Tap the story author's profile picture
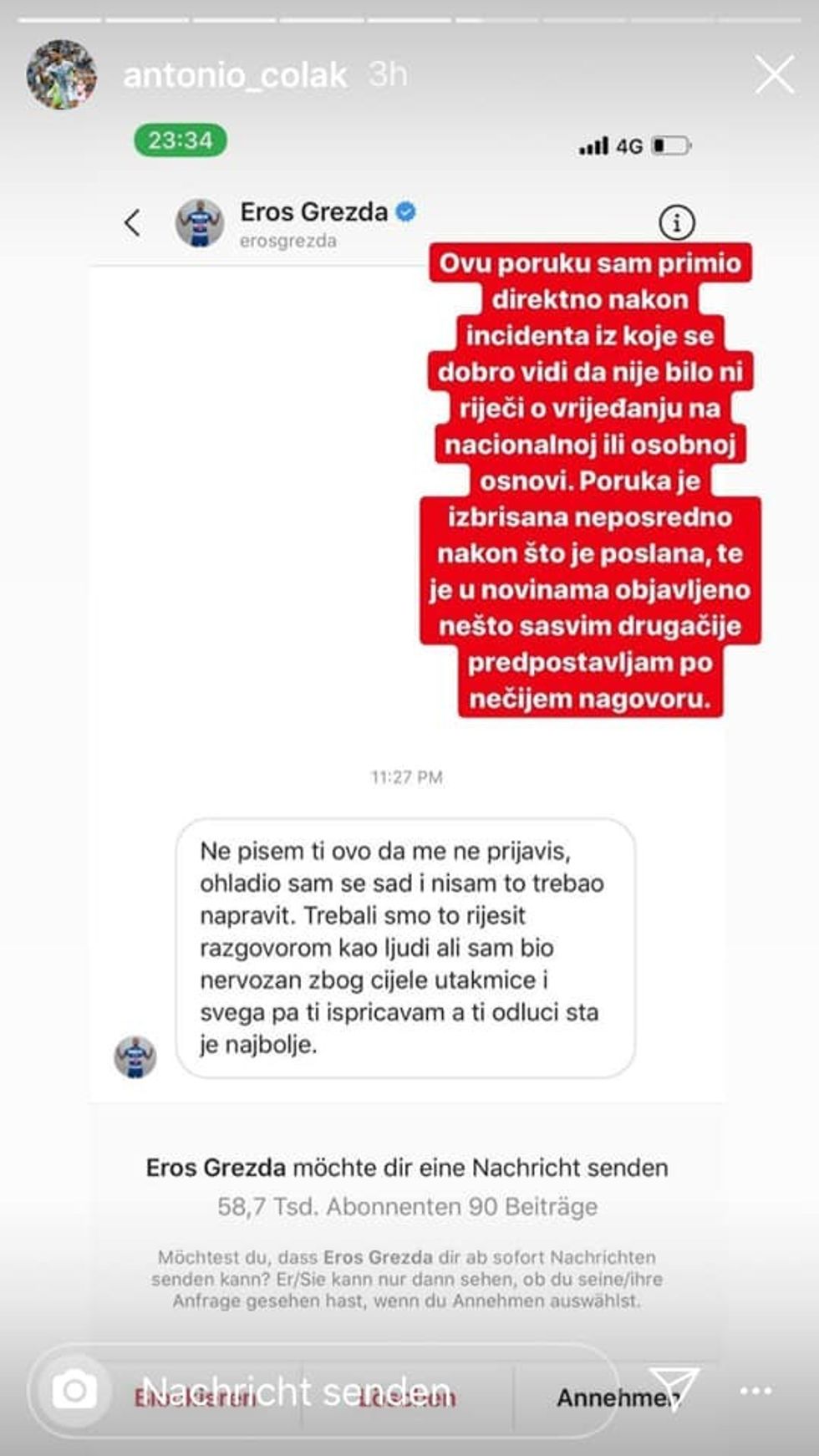This screenshot has width=819, height=1456. pos(61,75)
